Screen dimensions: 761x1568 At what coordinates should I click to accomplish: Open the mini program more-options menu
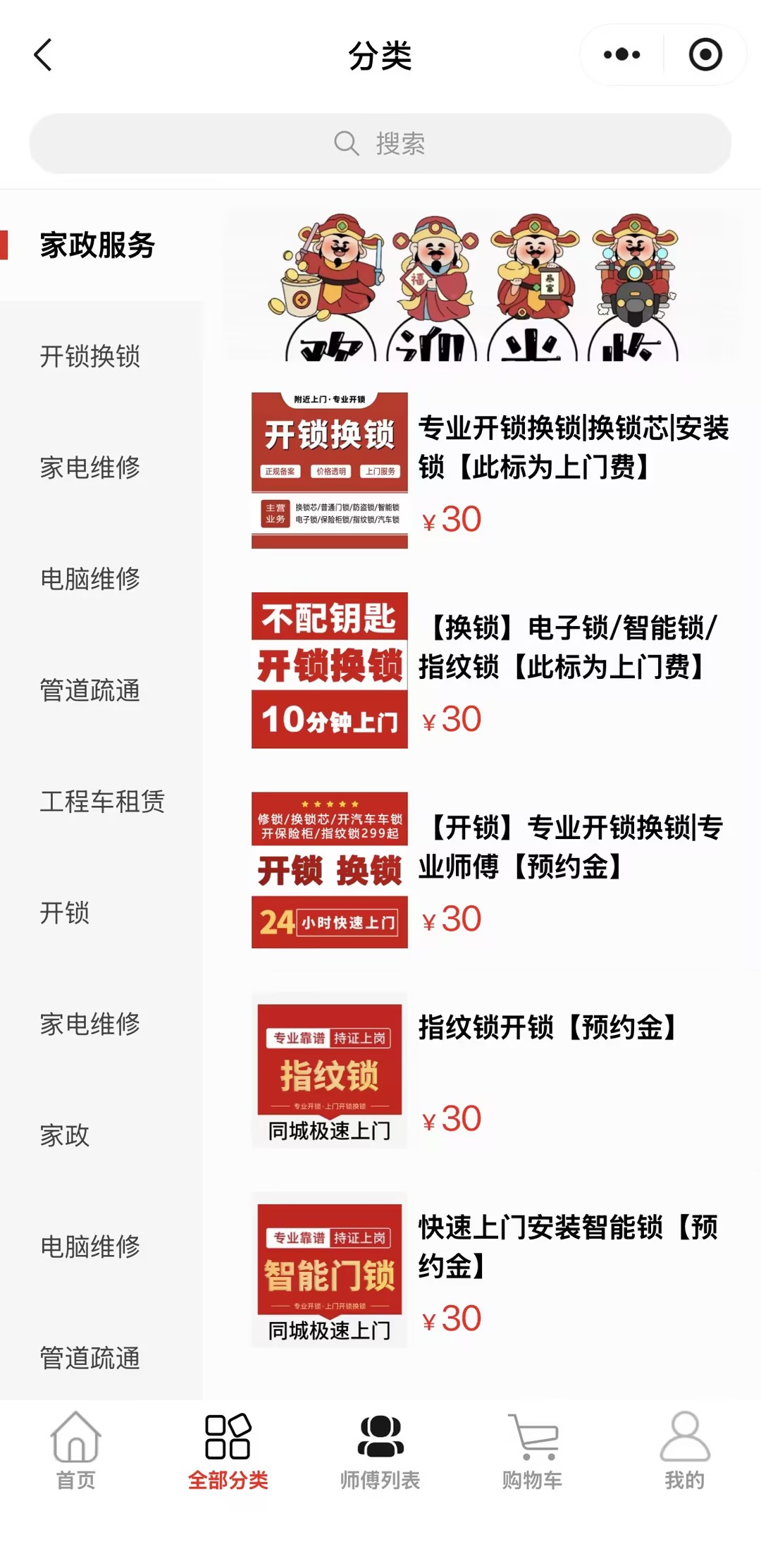pos(621,55)
